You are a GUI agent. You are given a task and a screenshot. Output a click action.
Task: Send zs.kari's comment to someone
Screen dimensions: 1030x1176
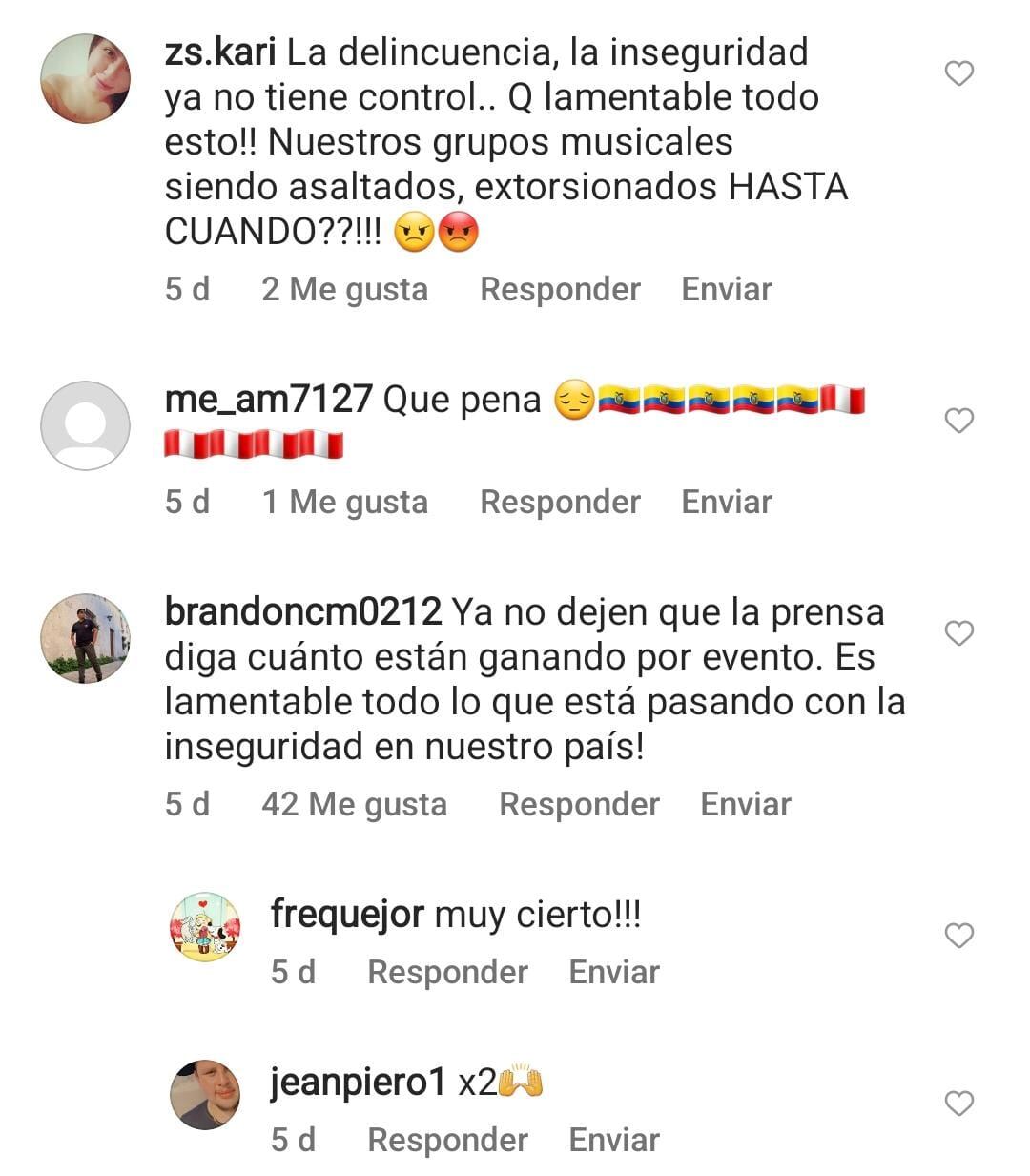(x=726, y=289)
